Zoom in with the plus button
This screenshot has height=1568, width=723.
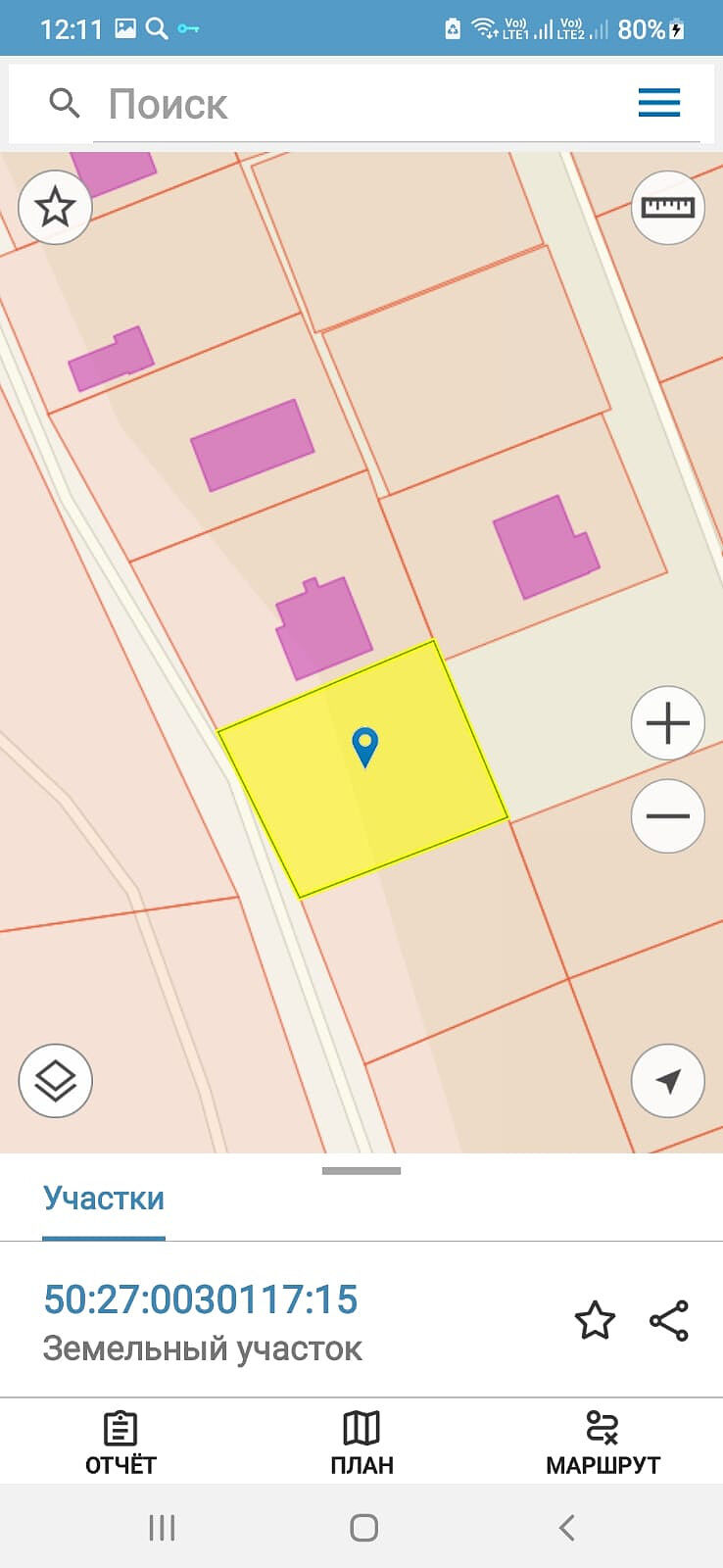point(667,723)
